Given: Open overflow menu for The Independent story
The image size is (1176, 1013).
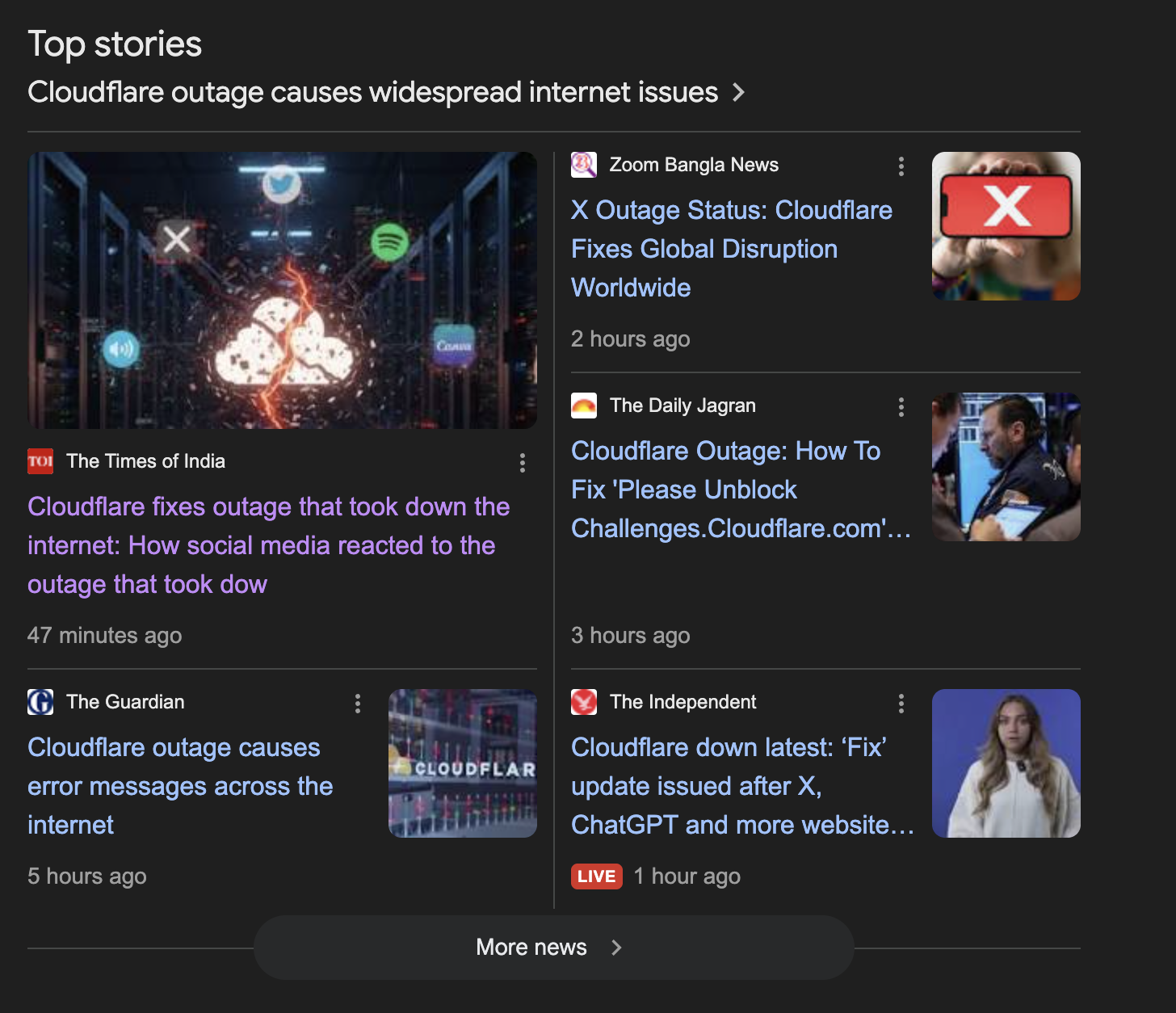Looking at the screenshot, I should (901, 704).
